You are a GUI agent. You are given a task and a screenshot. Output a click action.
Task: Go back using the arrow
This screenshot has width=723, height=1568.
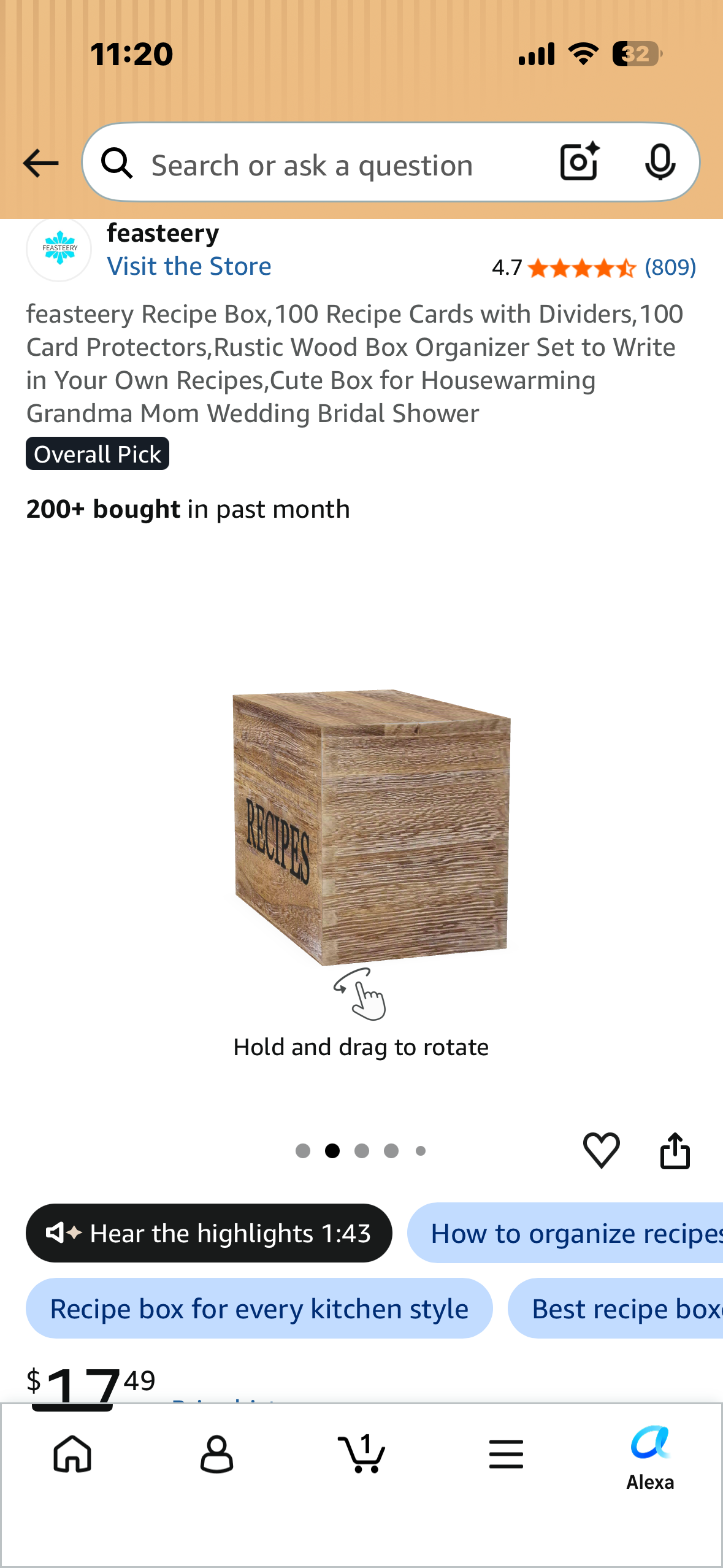(x=40, y=163)
